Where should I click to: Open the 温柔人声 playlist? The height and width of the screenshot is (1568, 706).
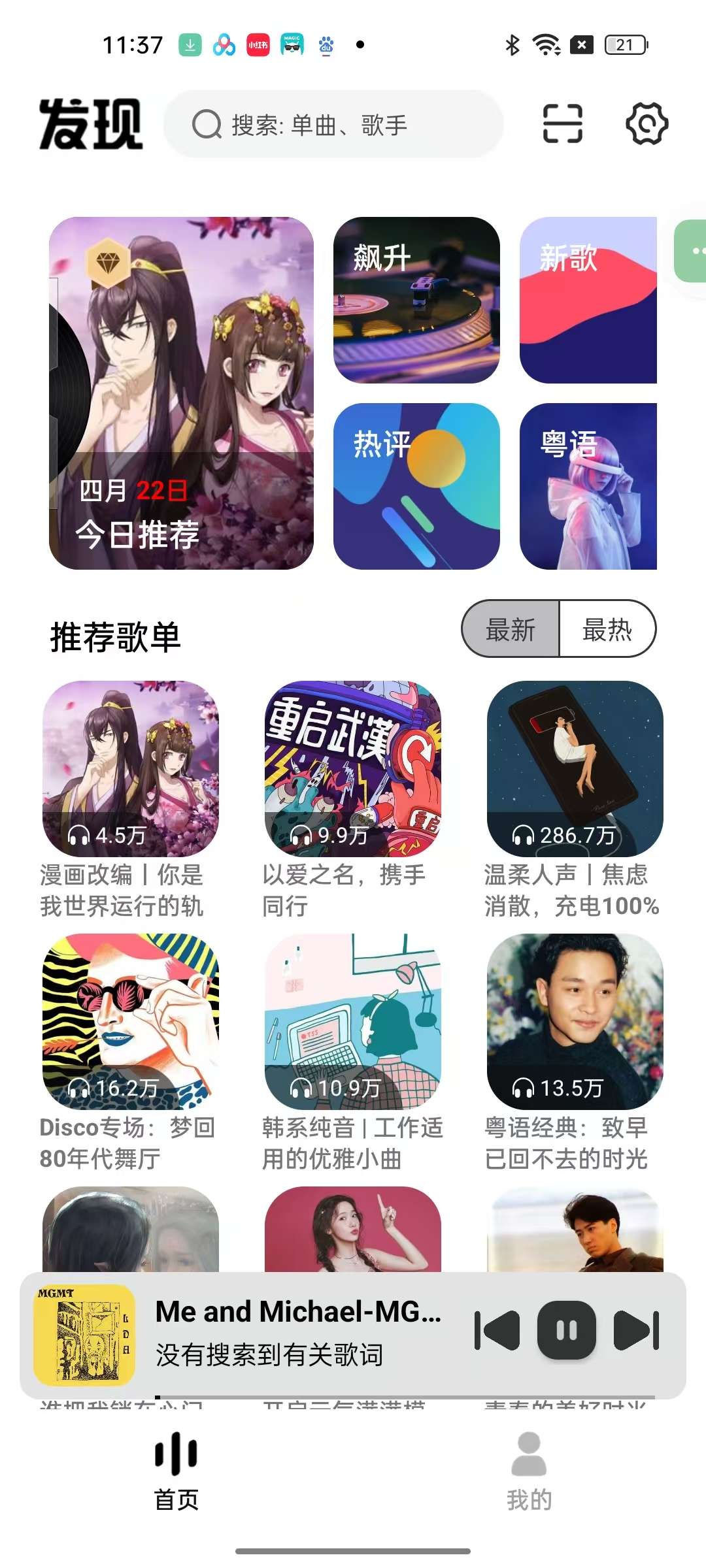[x=575, y=769]
